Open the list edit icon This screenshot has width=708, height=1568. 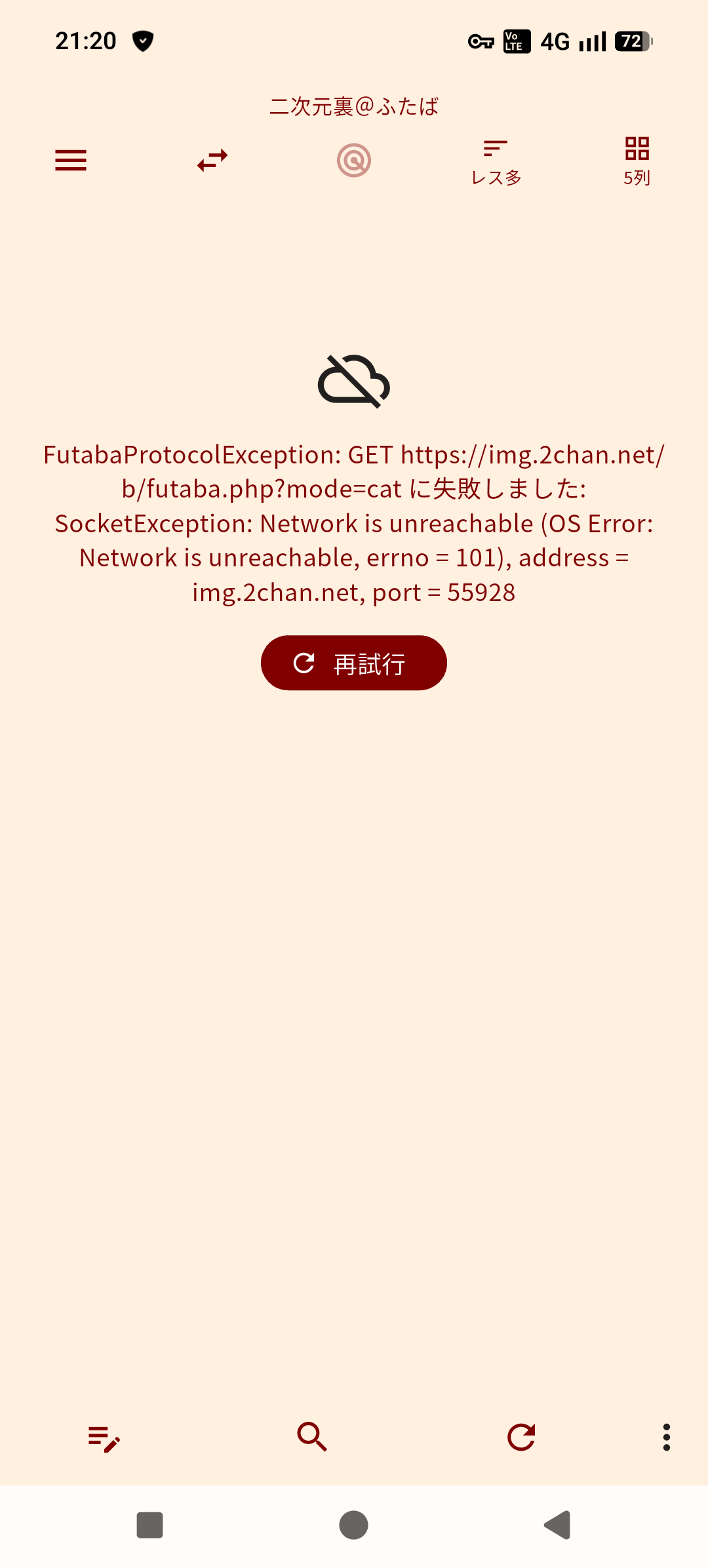tap(104, 1438)
